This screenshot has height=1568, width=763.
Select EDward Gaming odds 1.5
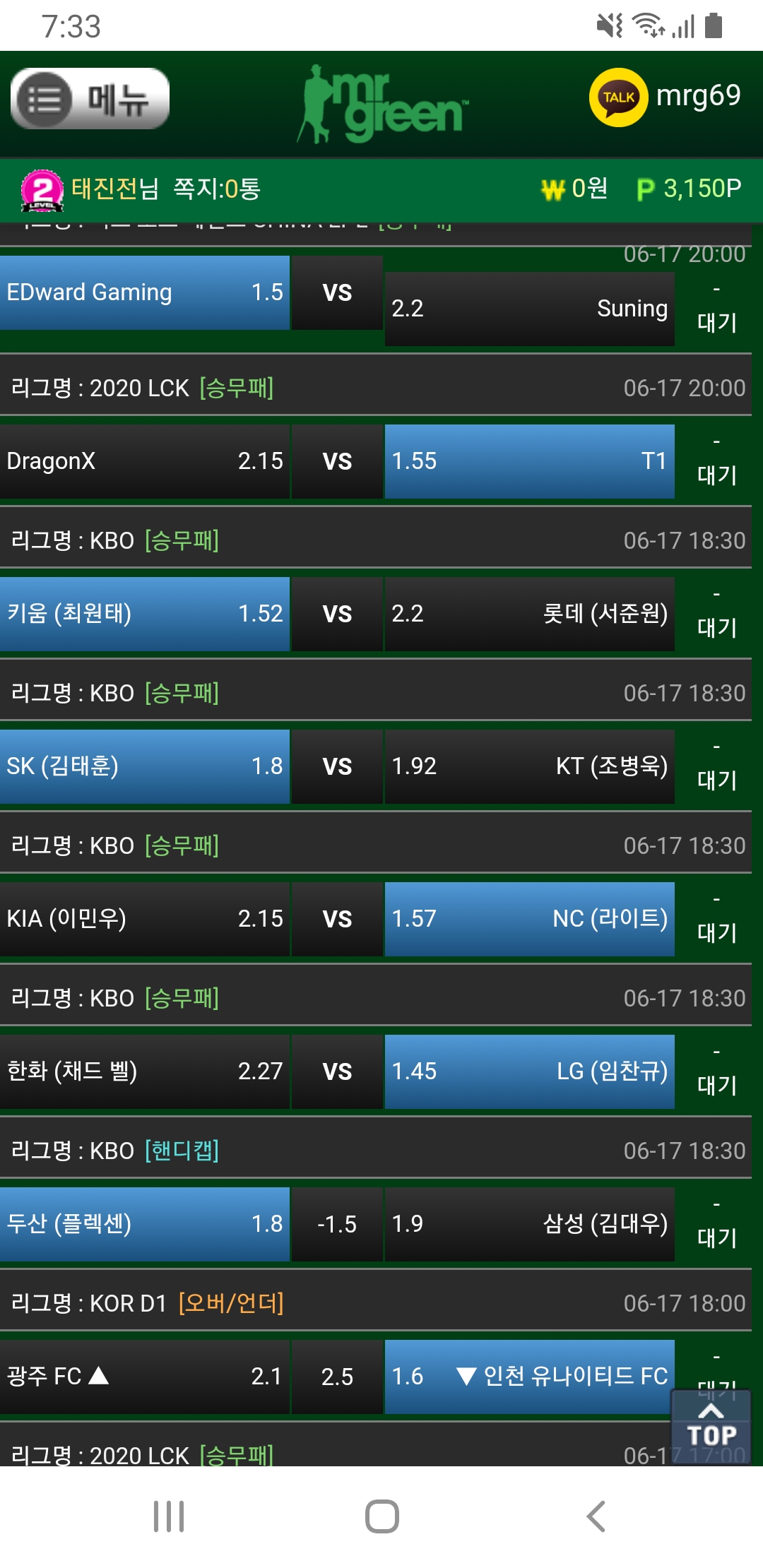144,292
